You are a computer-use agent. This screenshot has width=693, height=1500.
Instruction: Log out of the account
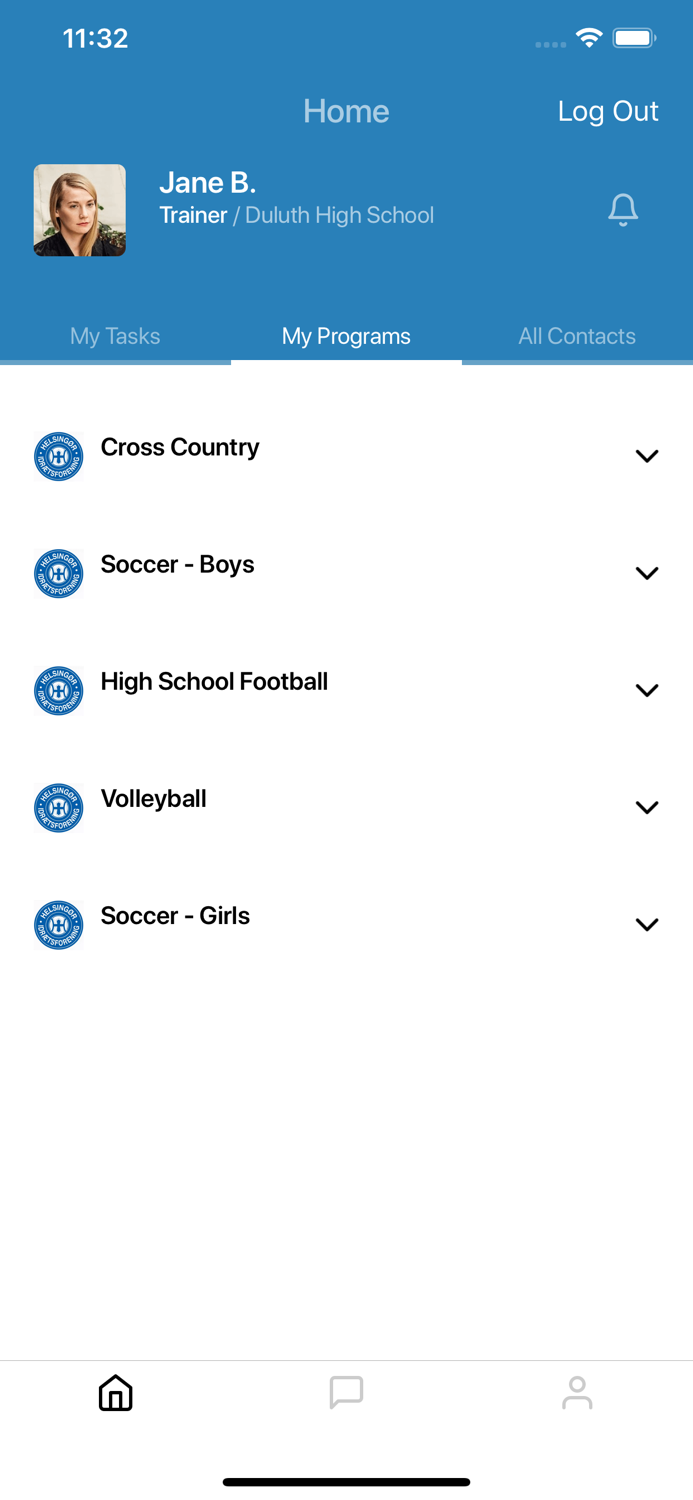(x=608, y=111)
